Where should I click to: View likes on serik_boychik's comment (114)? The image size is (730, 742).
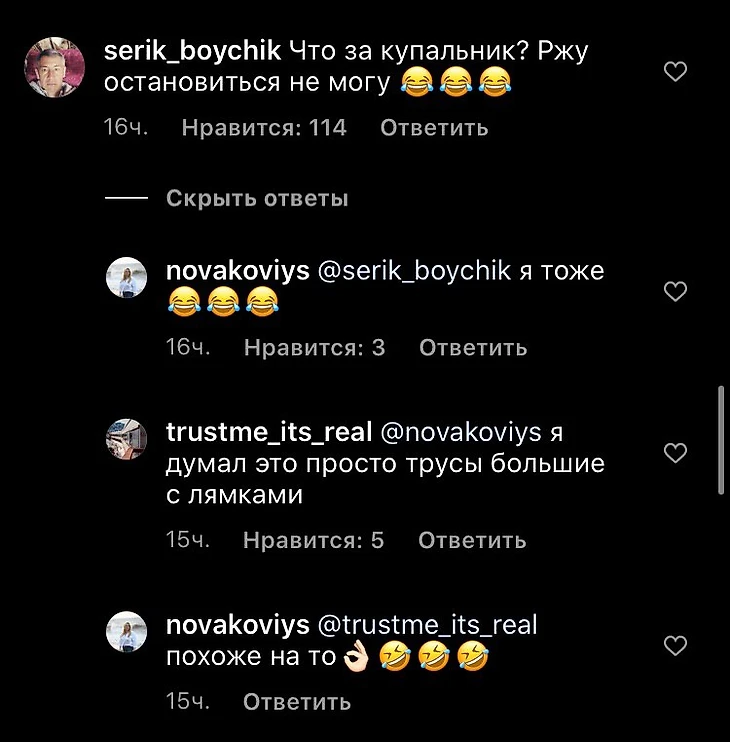[x=264, y=128]
